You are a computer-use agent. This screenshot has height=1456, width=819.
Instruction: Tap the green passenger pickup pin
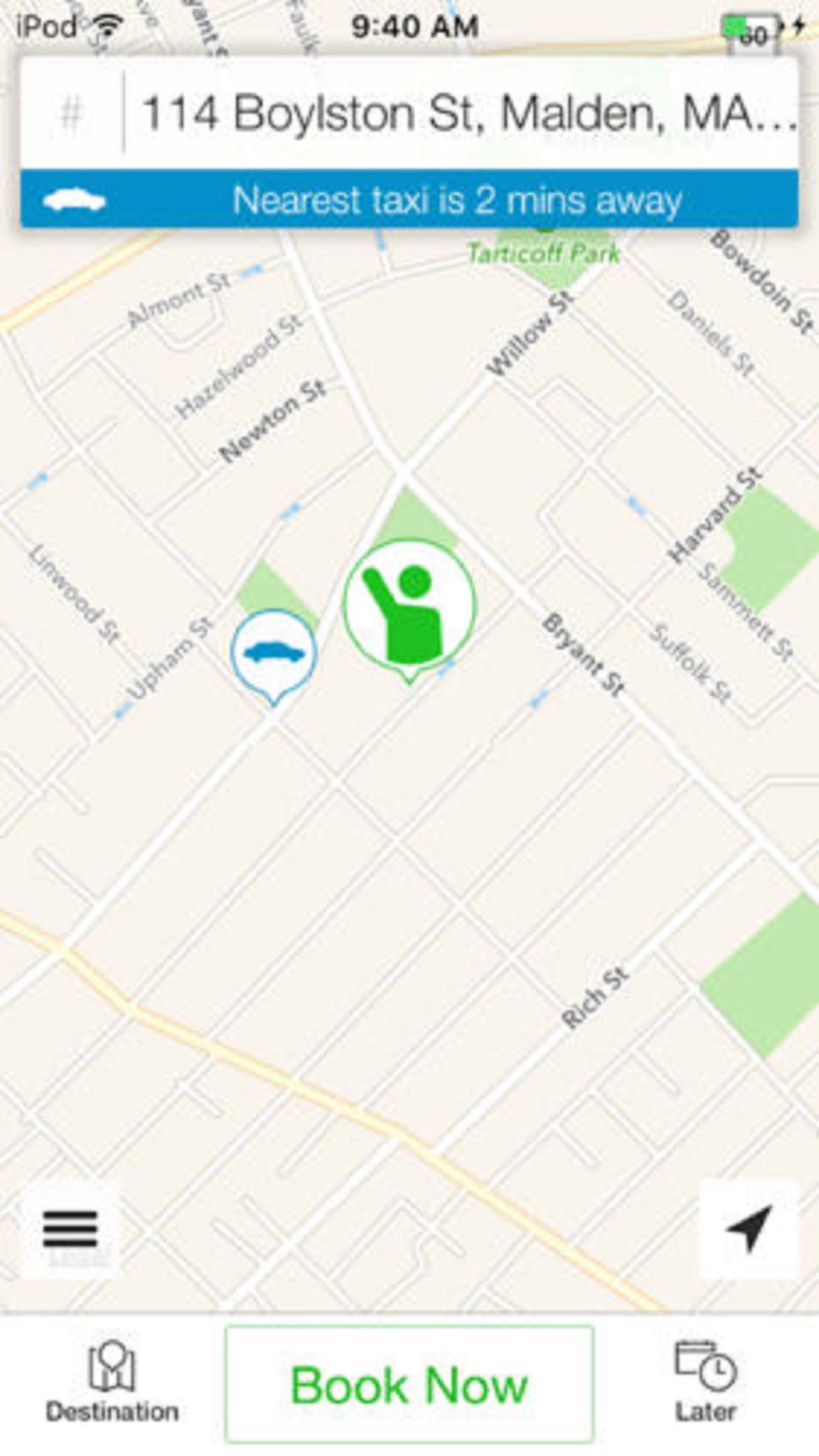click(409, 606)
